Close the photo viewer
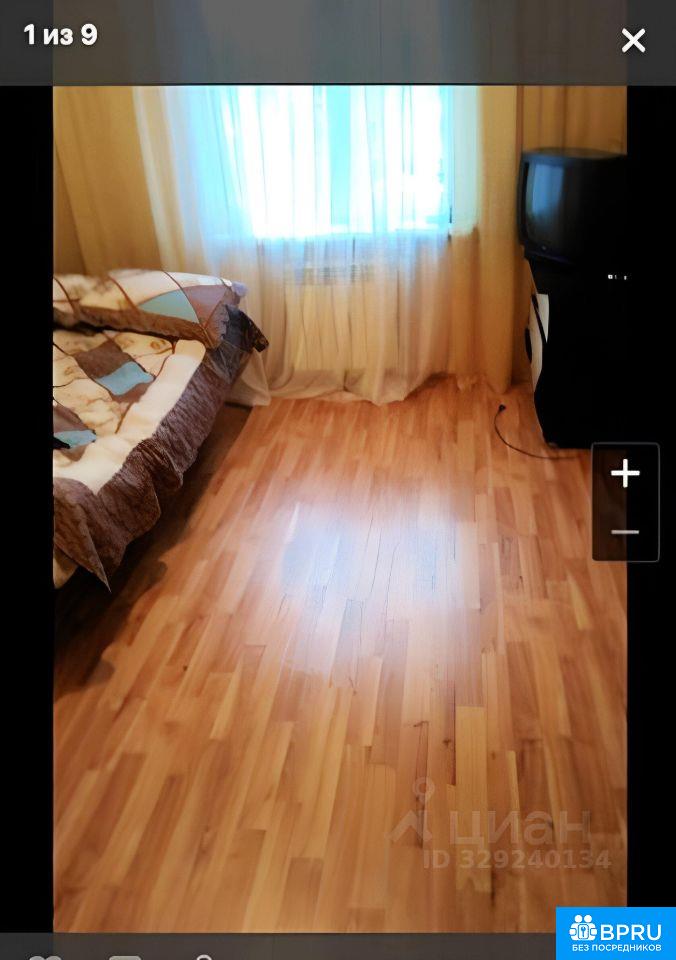This screenshot has height=960, width=676. (633, 41)
